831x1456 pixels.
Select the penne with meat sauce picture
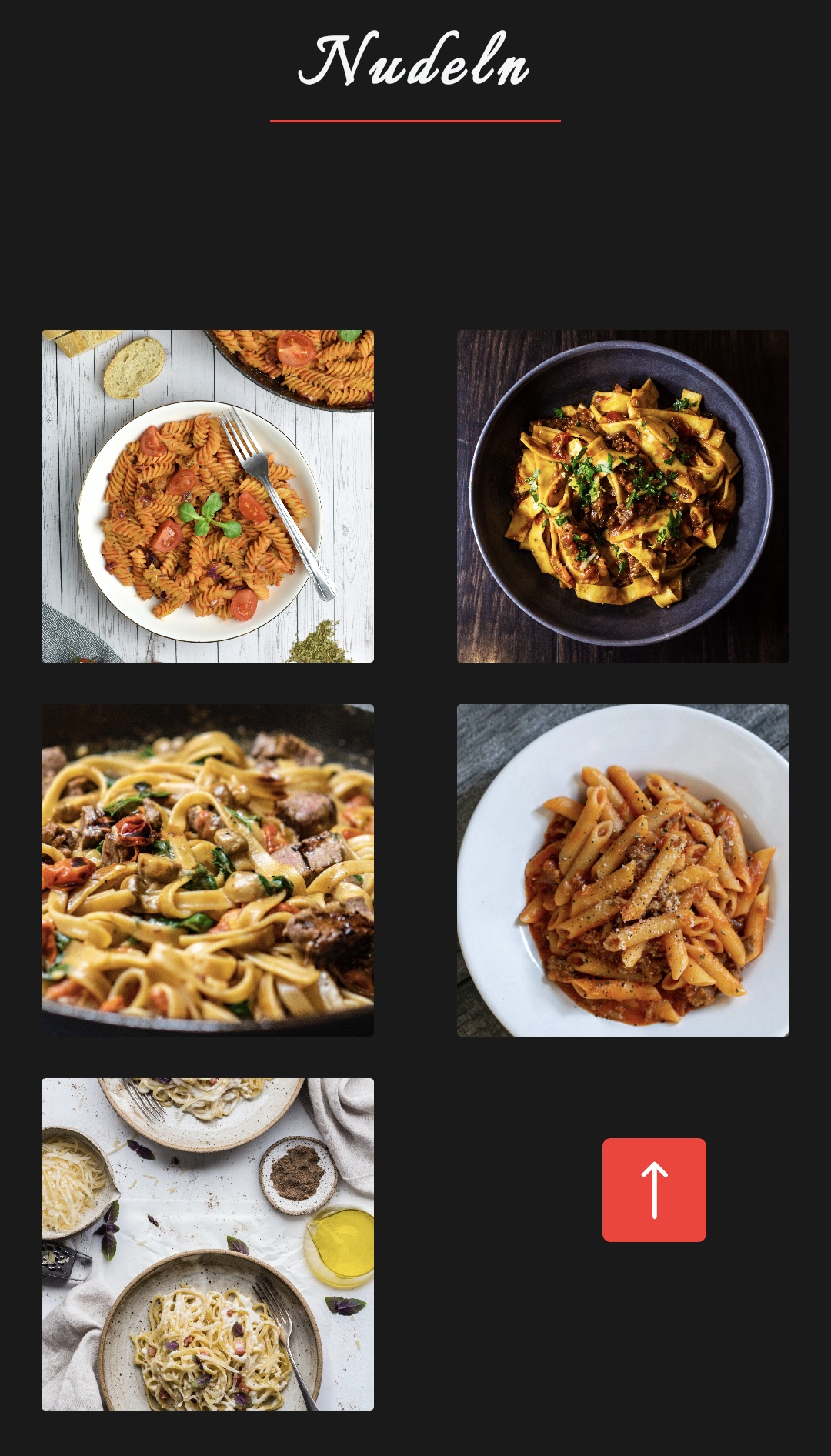(623, 870)
